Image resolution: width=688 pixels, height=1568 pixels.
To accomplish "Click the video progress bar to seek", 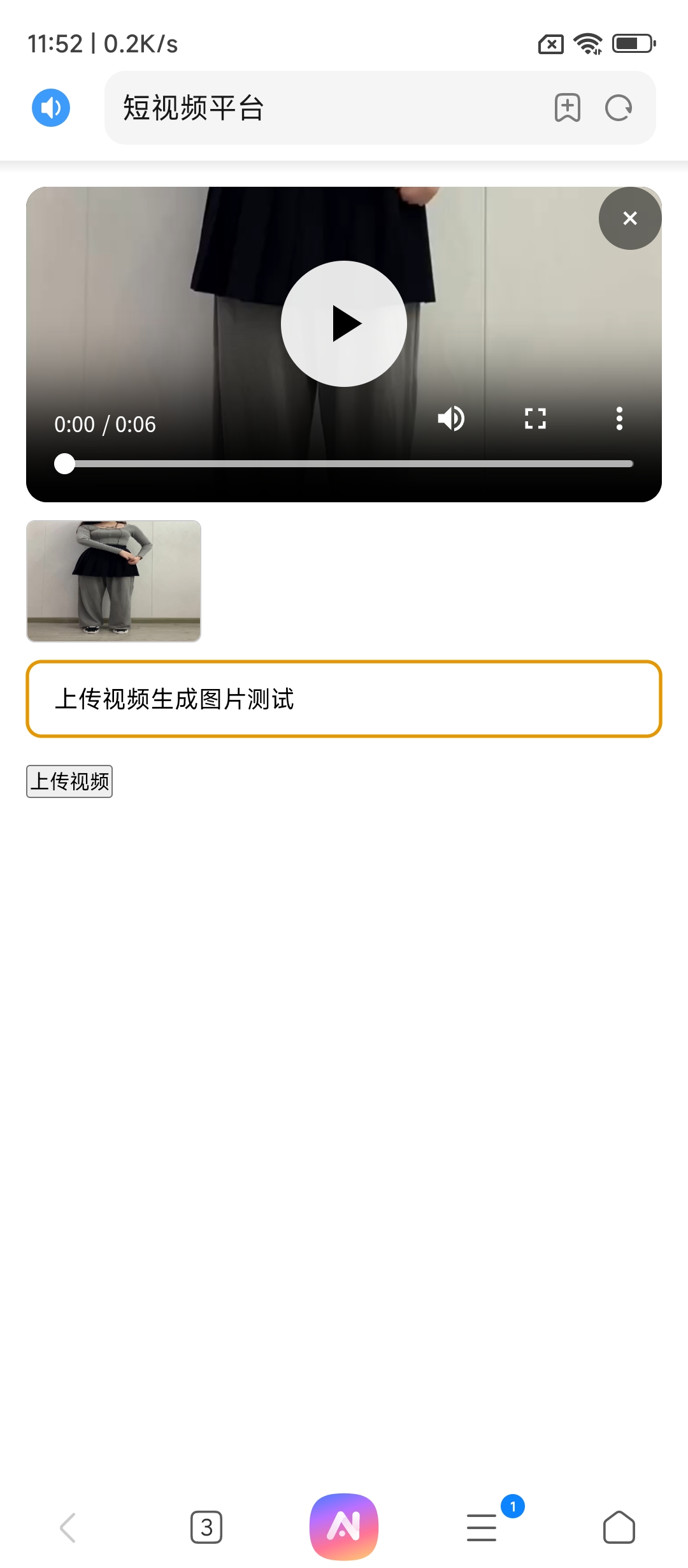I will [x=344, y=463].
